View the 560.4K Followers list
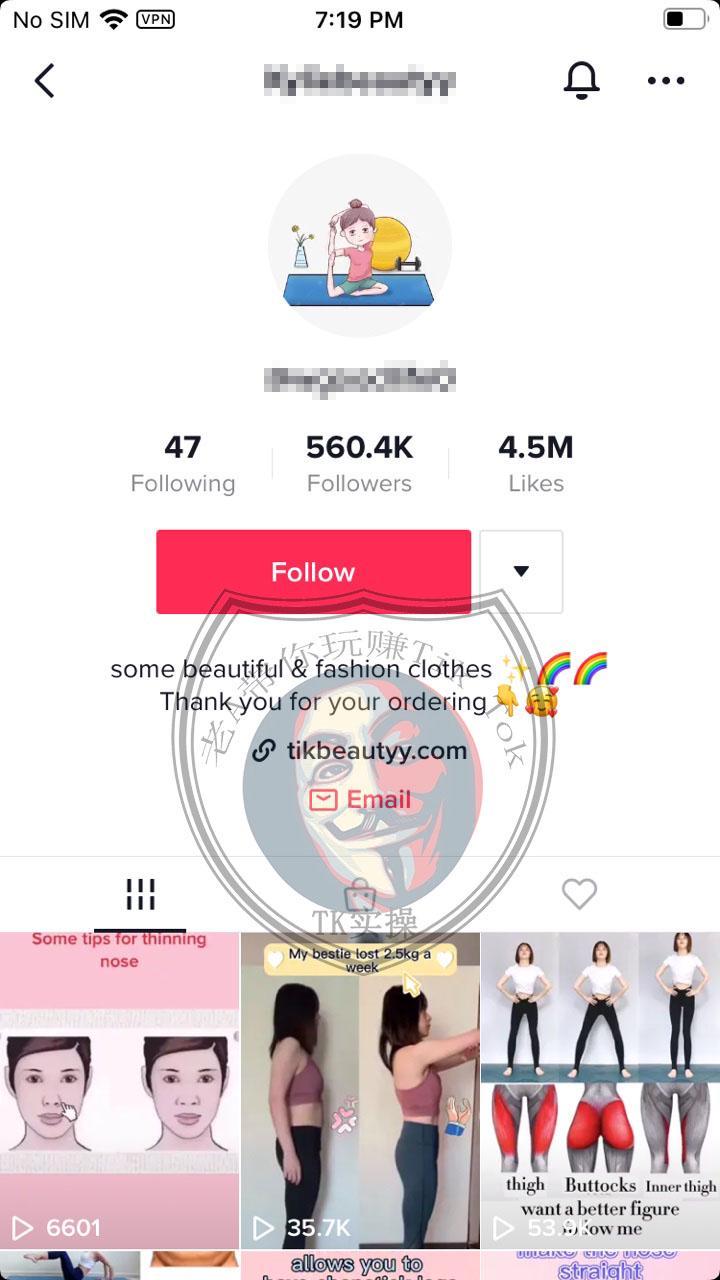The height and width of the screenshot is (1280, 720). click(359, 464)
